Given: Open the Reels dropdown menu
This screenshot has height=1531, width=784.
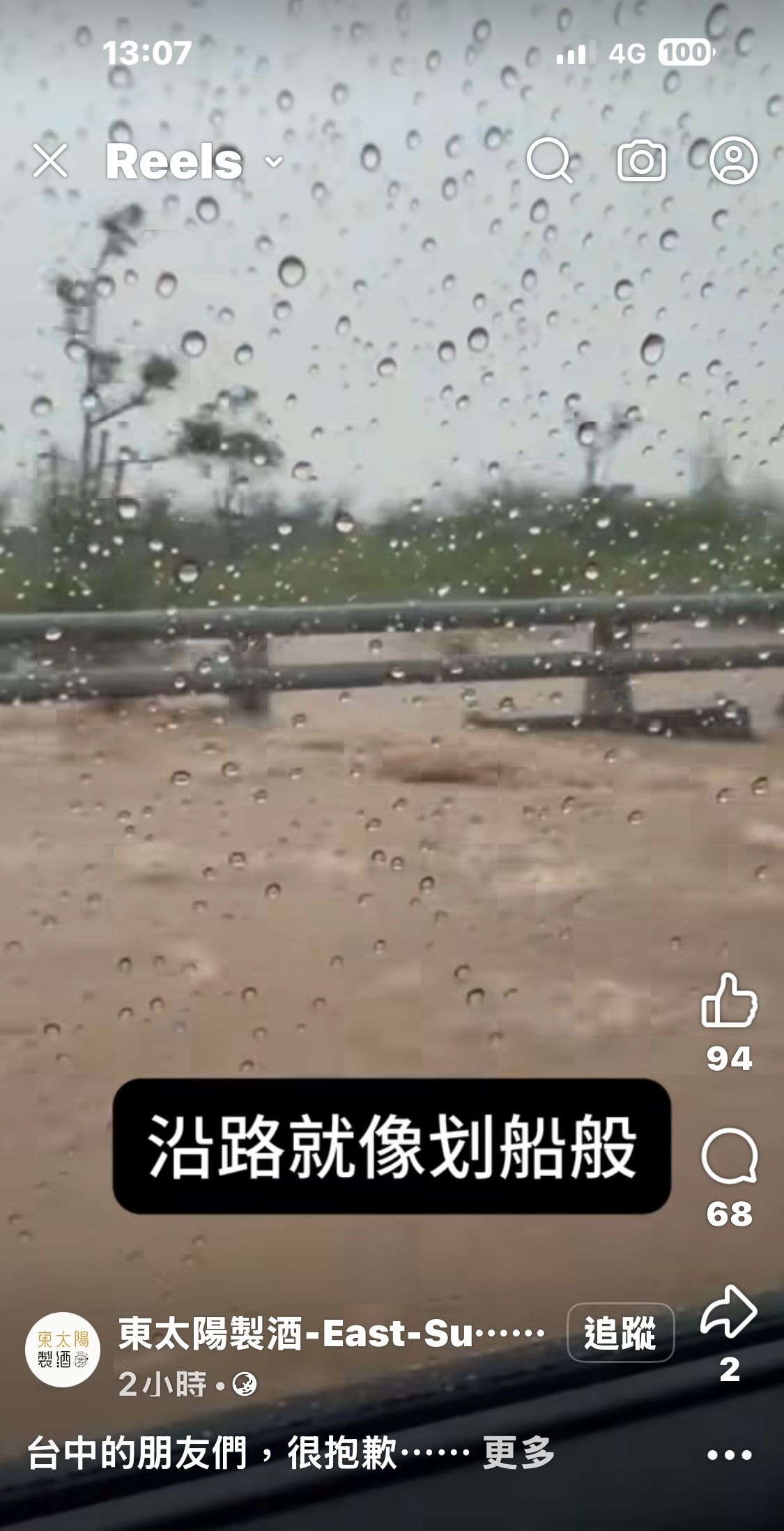Looking at the screenshot, I should click(x=194, y=162).
